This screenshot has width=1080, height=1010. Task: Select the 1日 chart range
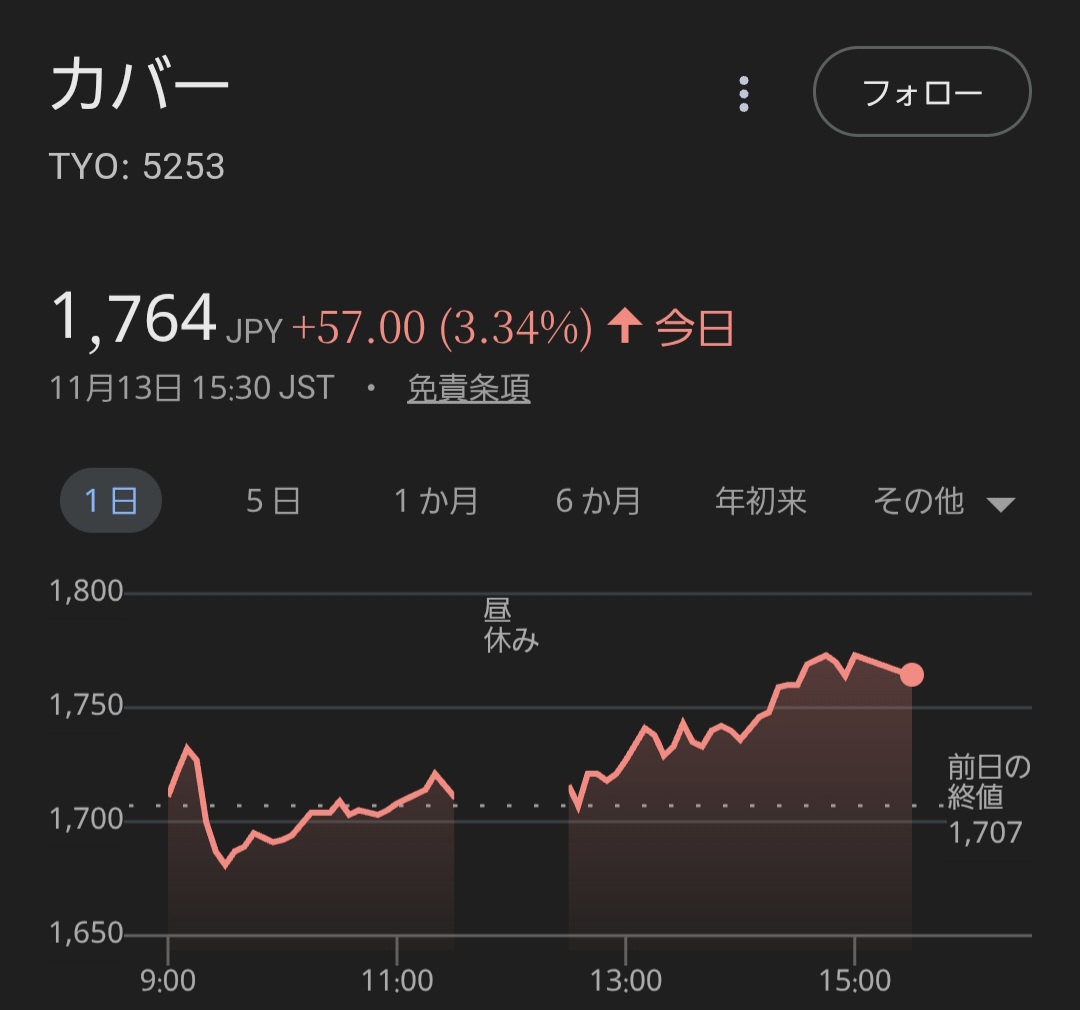coord(111,500)
